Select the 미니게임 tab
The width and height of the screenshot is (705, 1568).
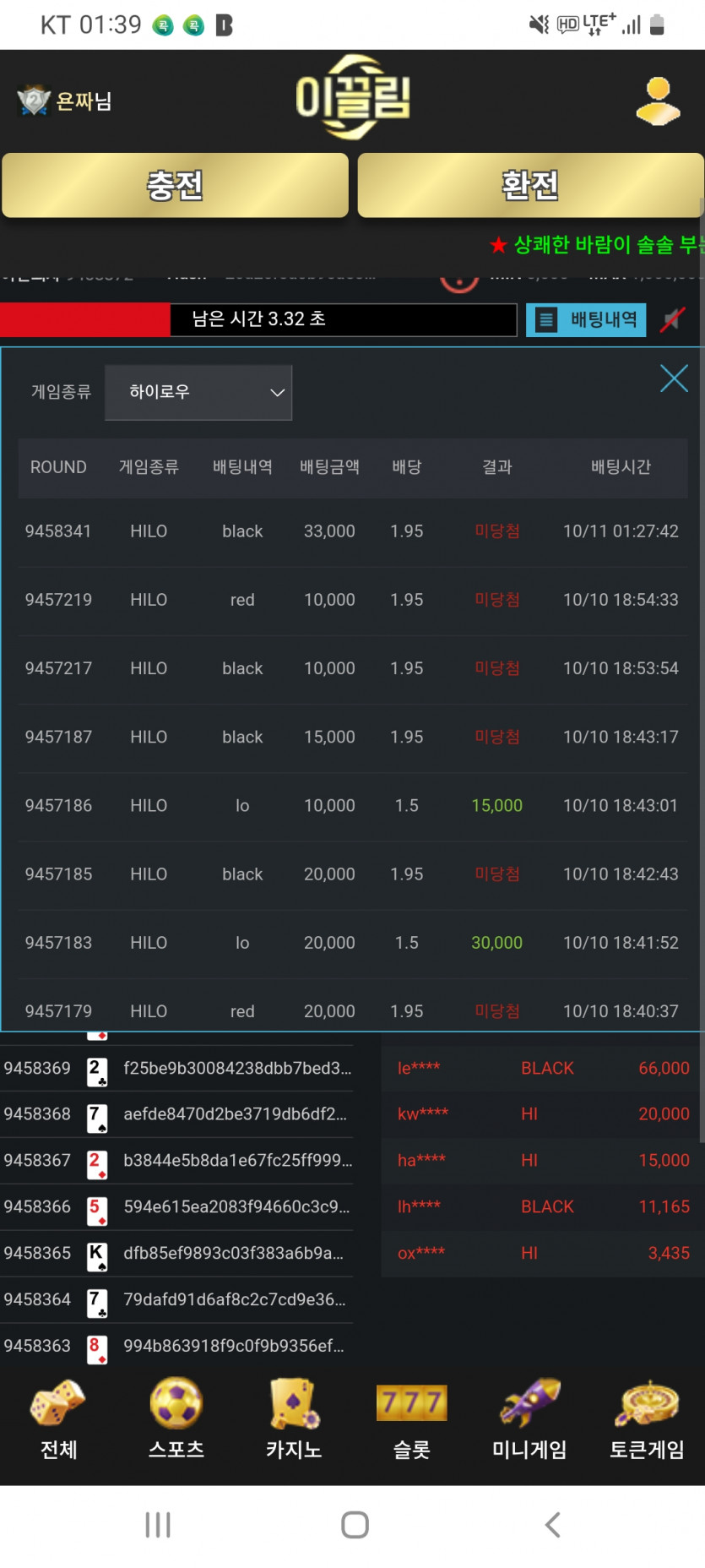pyautogui.click(x=529, y=1419)
